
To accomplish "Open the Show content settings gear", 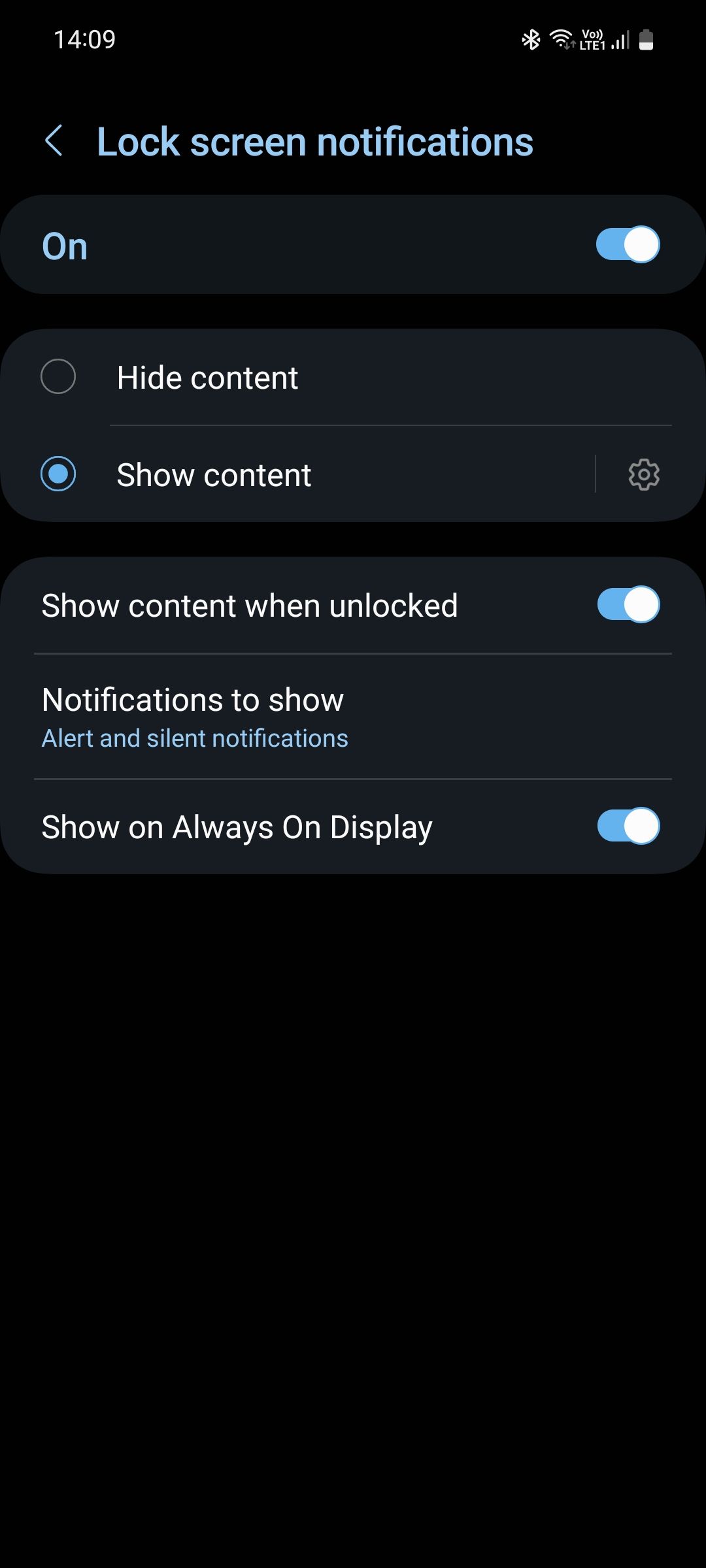I will coord(643,474).
